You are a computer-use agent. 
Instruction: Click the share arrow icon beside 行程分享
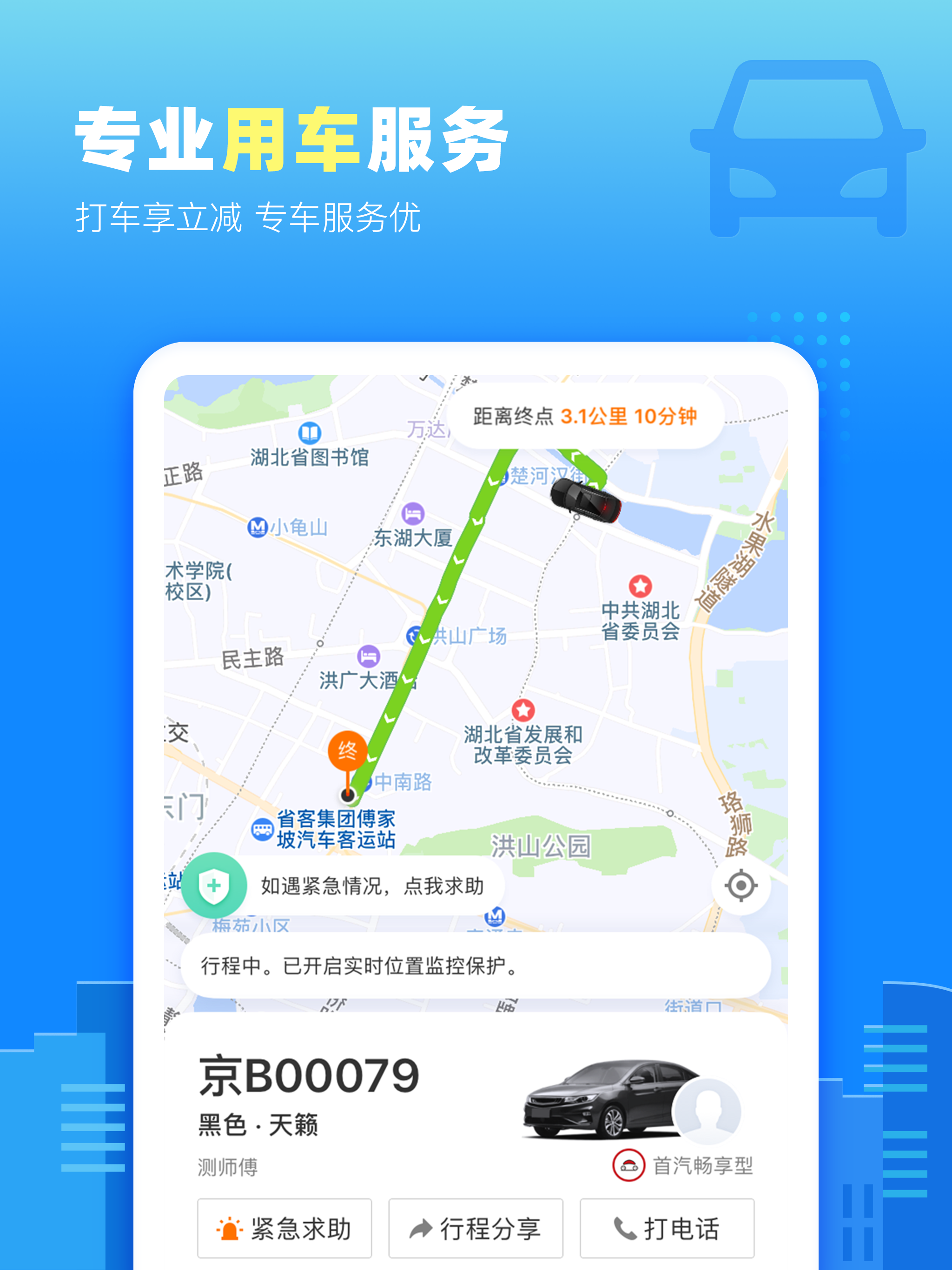point(423,1227)
